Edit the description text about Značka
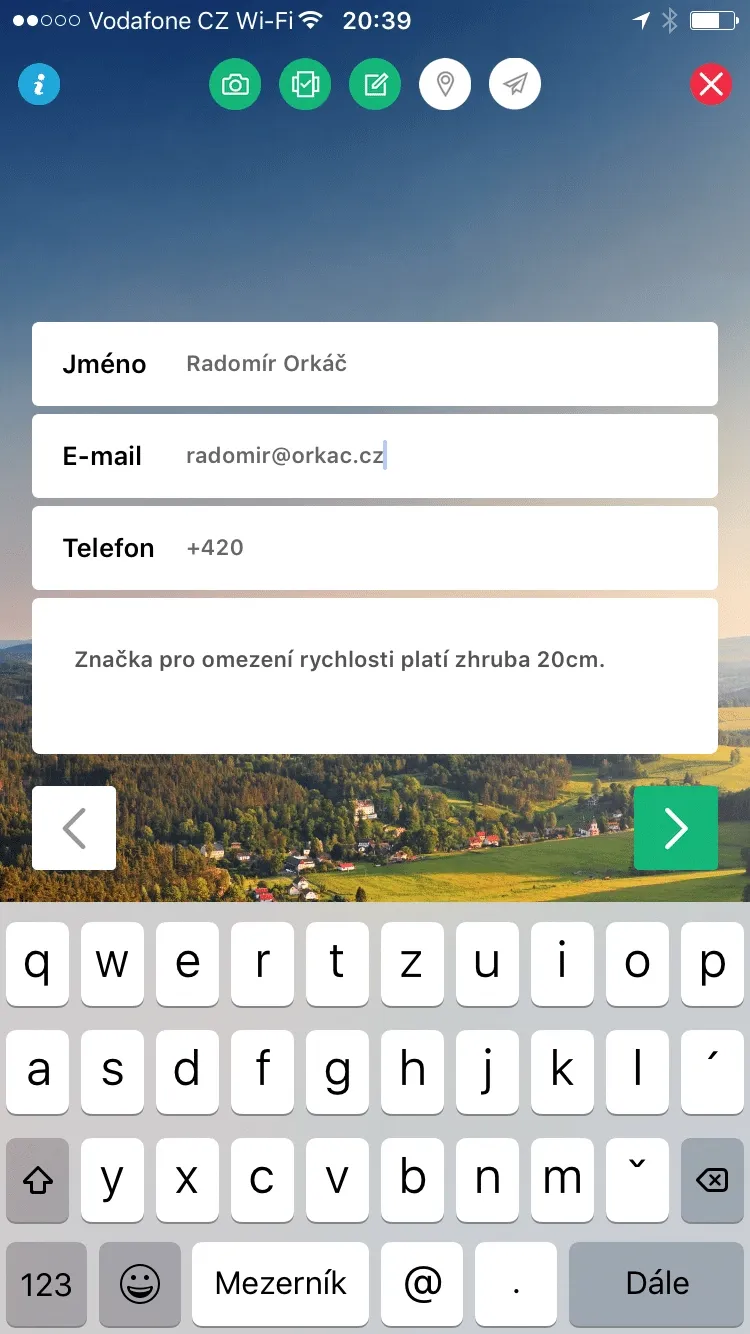Viewport: 750px width, 1334px height. coord(374,676)
